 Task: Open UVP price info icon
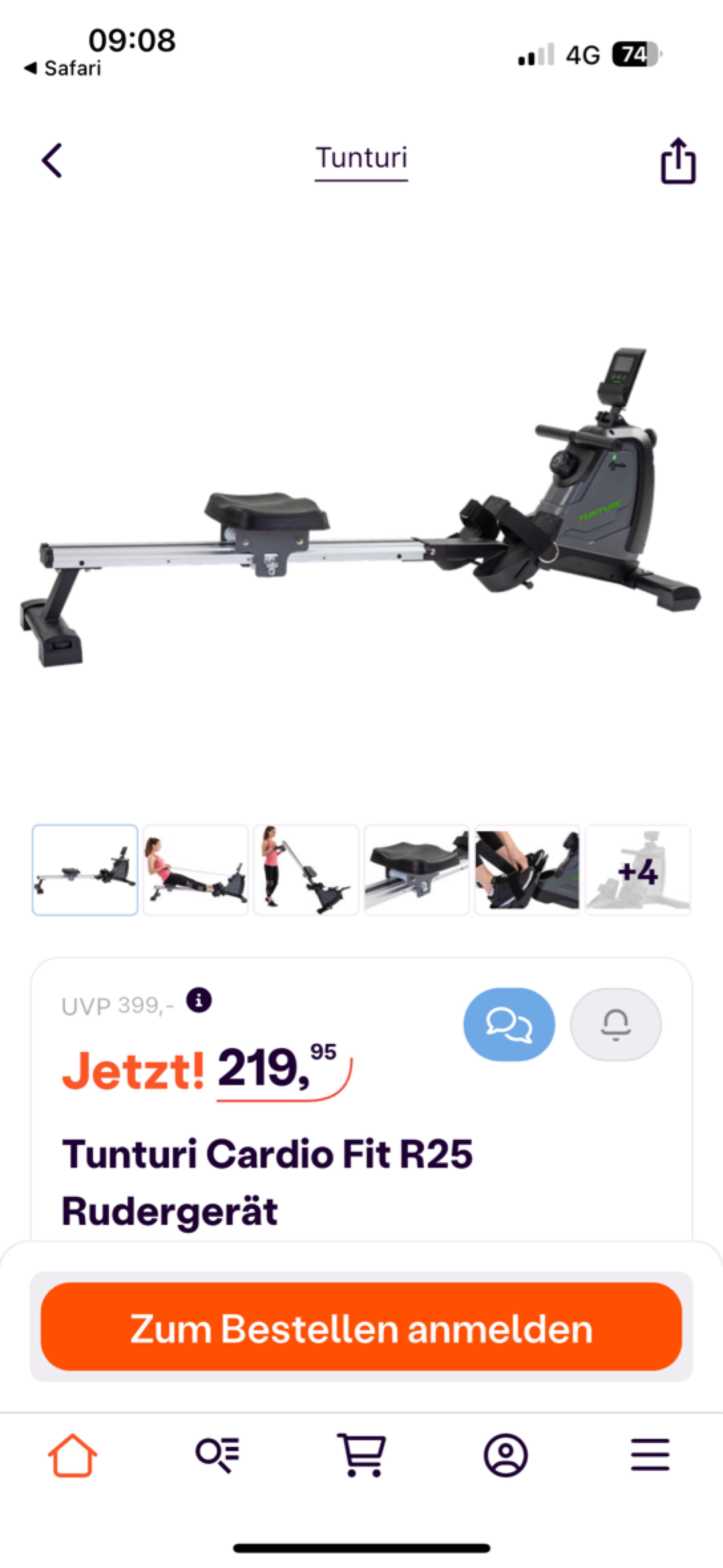click(199, 1000)
